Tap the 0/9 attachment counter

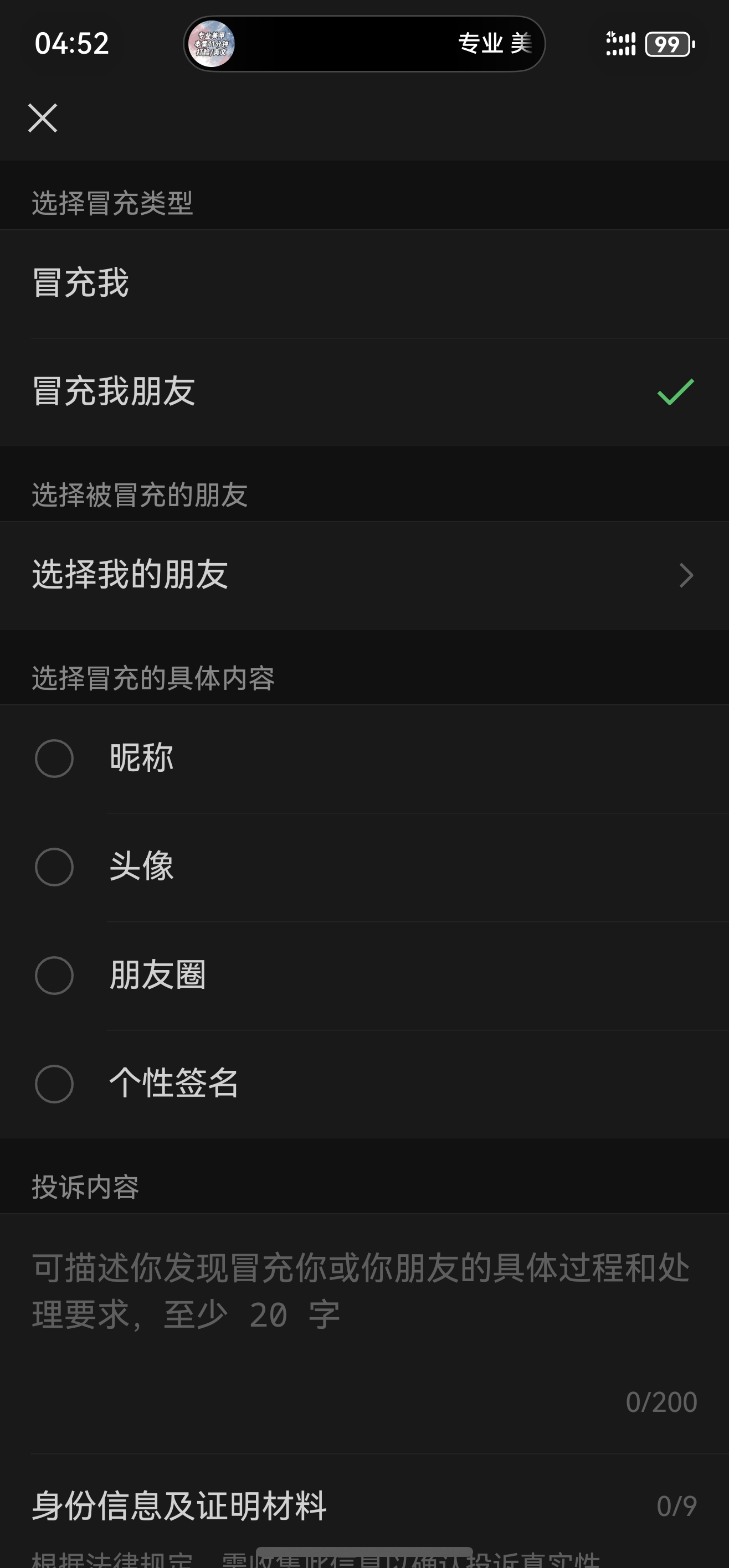(676, 1506)
